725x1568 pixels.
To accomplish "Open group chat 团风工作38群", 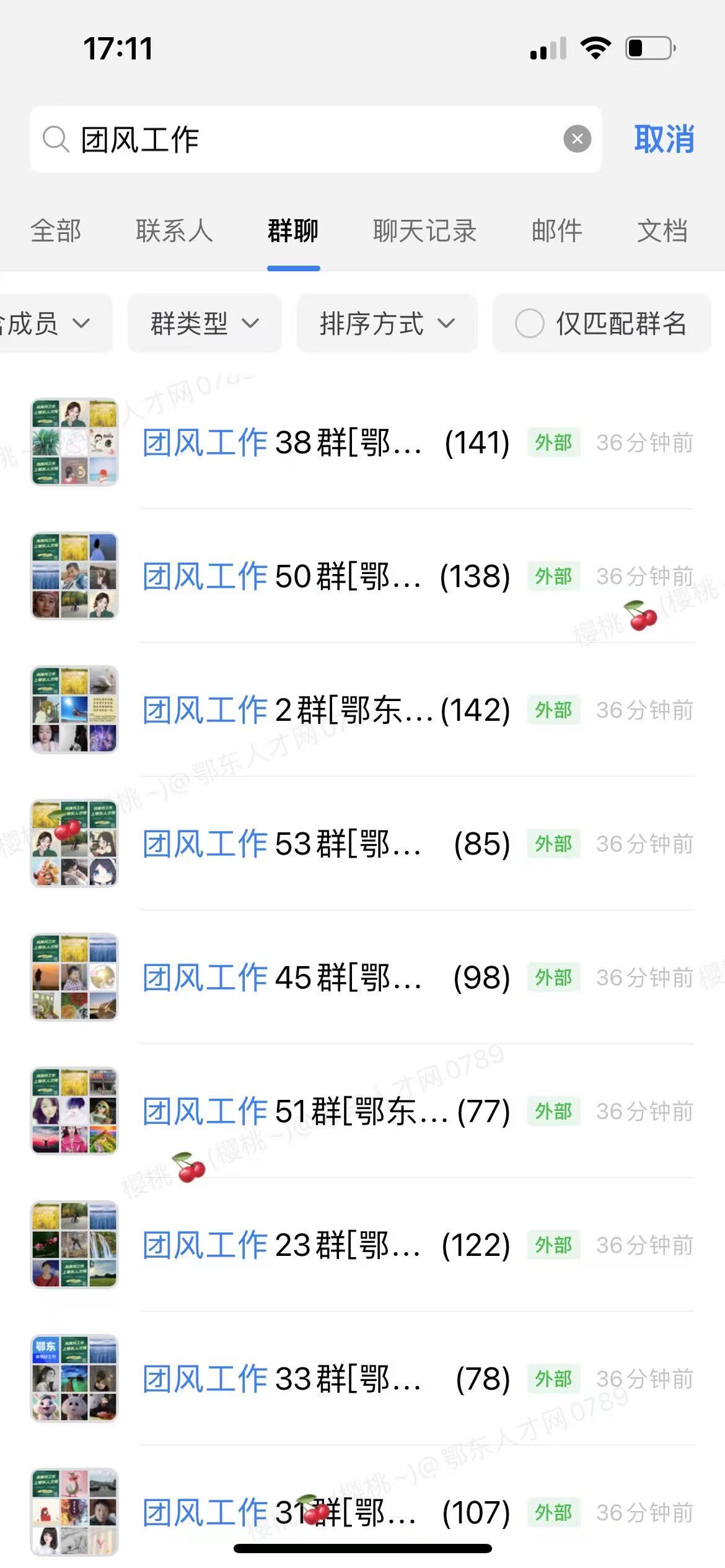I will click(362, 442).
